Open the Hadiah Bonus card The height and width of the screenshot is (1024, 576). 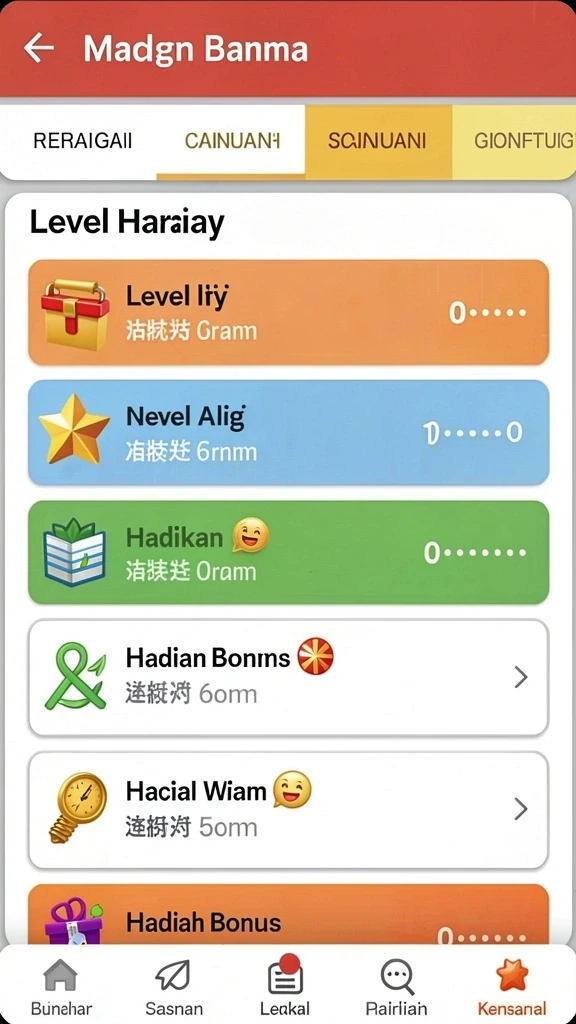click(x=288, y=915)
